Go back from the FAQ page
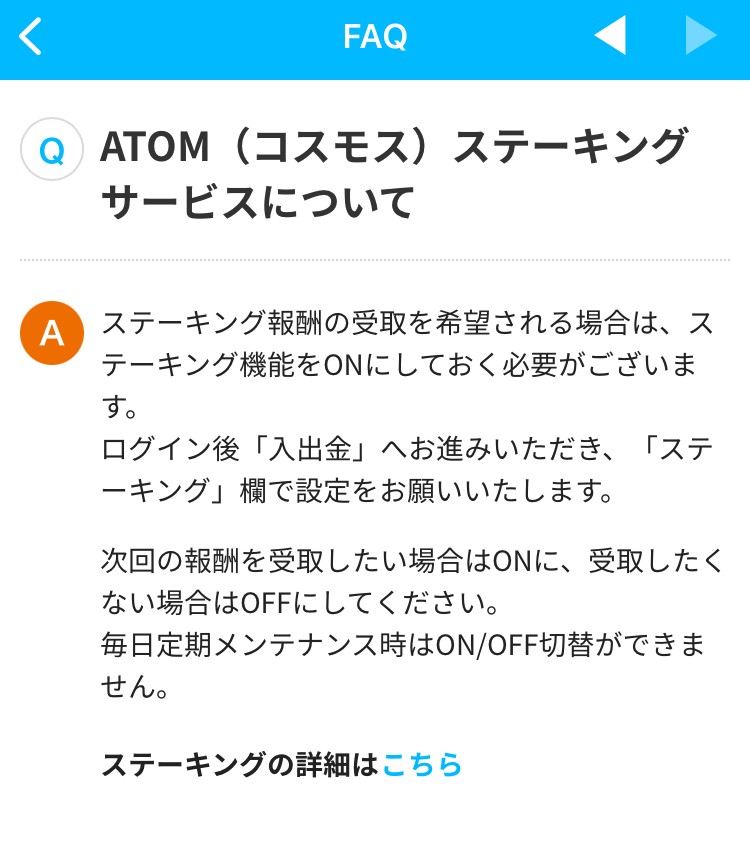750x851 pixels. tap(31, 37)
